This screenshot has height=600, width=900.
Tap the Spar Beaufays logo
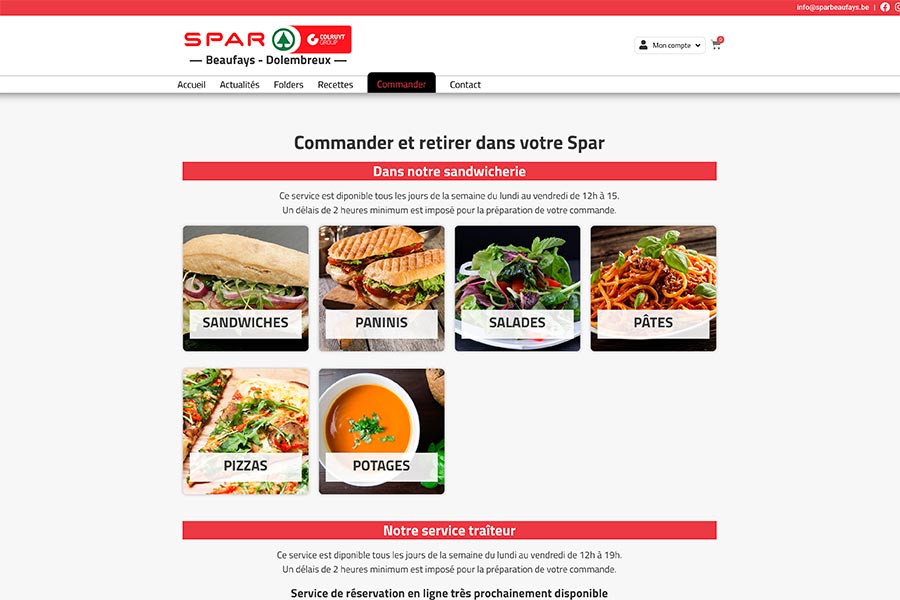click(267, 46)
